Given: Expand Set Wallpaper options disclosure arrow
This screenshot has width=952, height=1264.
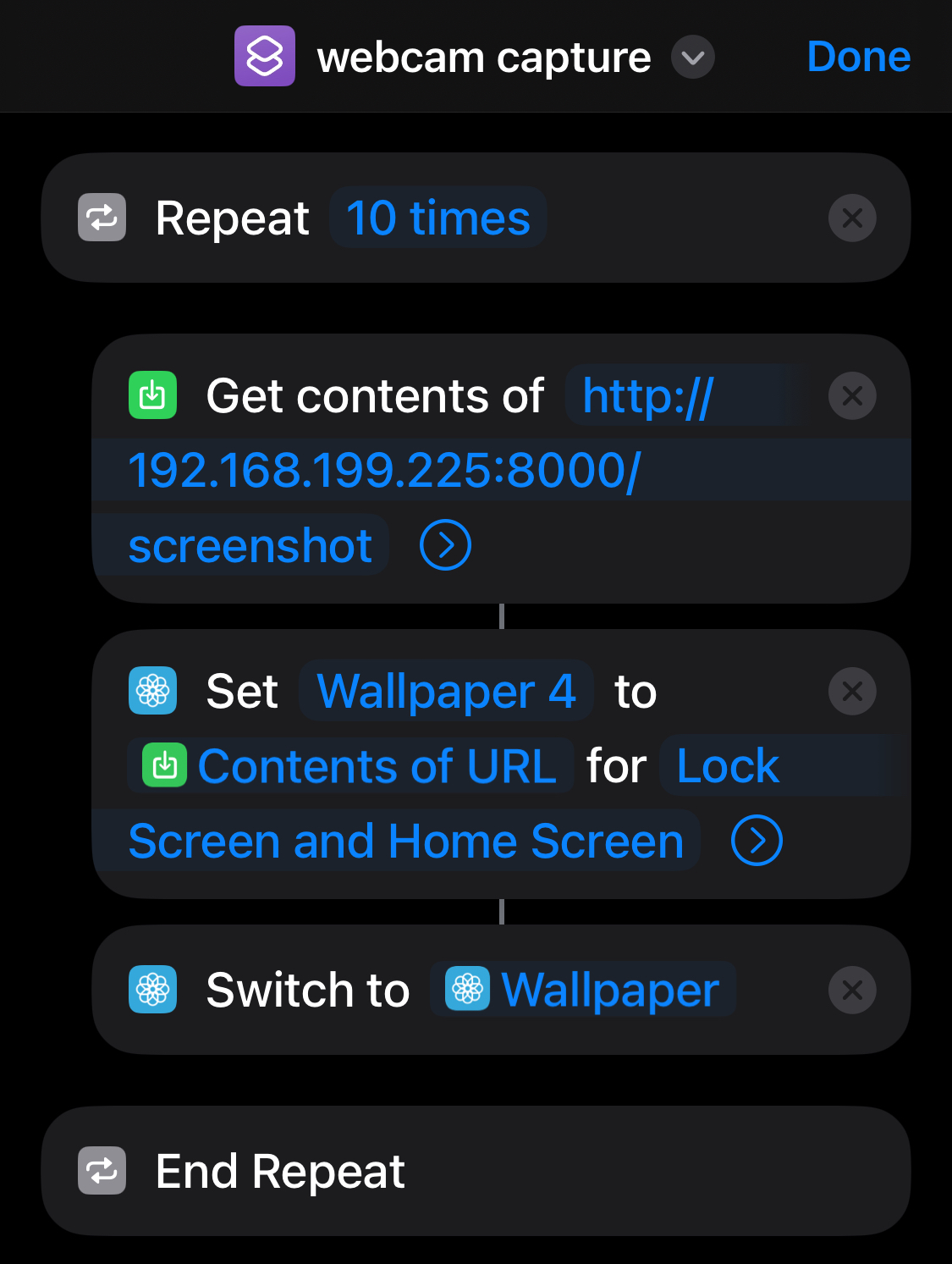Looking at the screenshot, I should pos(754,840).
